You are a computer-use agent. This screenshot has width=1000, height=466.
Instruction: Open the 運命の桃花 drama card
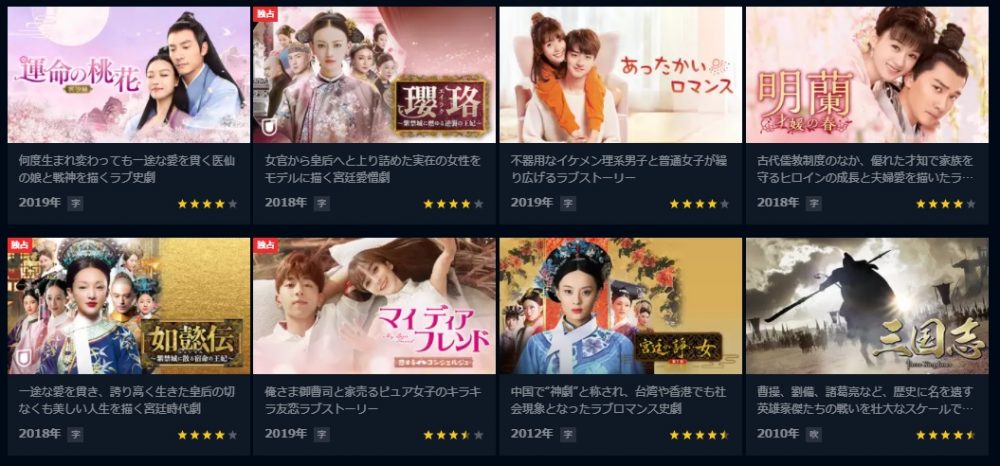click(x=128, y=76)
